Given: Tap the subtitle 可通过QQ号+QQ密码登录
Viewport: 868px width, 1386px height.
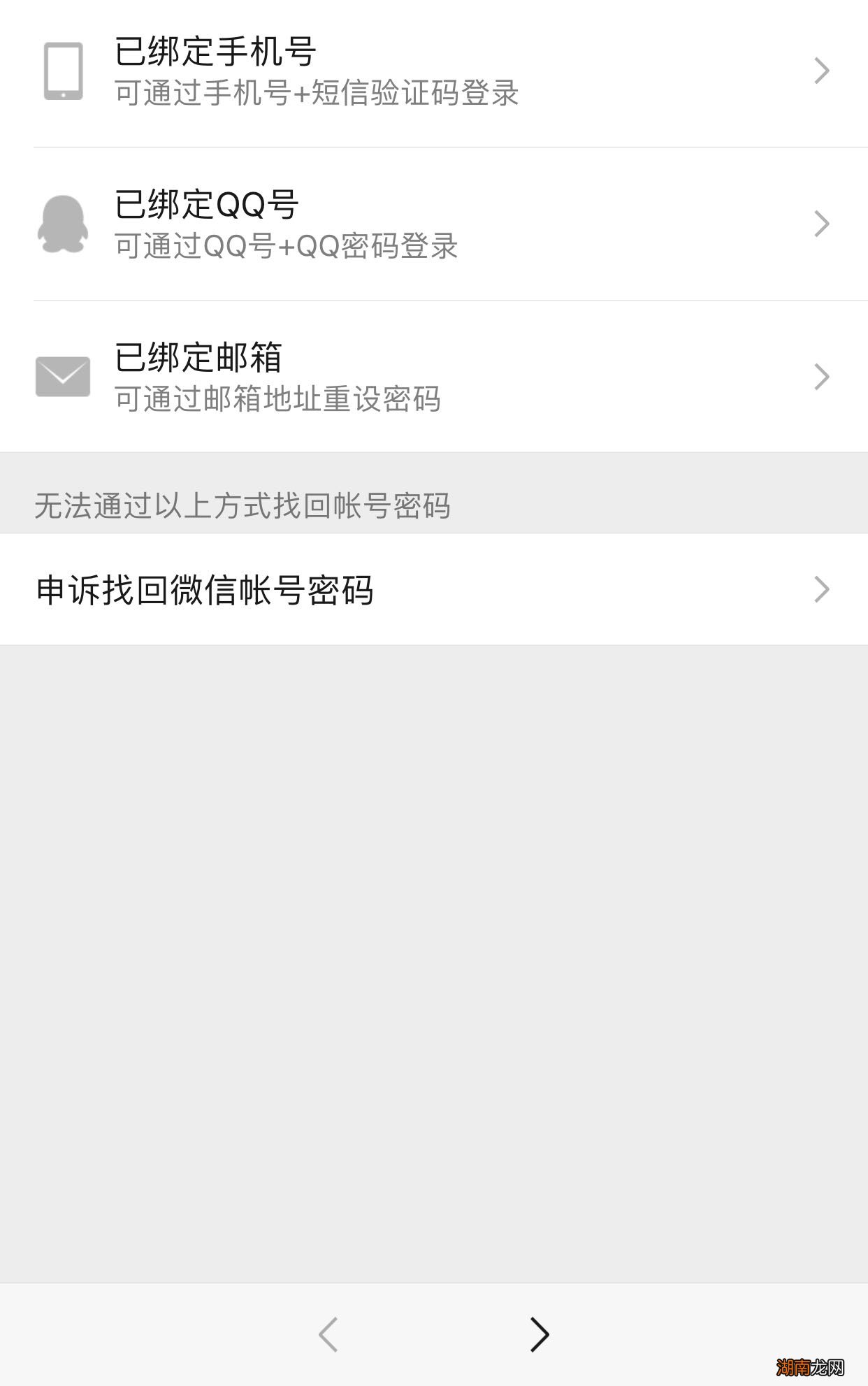Looking at the screenshot, I should coord(287,247).
